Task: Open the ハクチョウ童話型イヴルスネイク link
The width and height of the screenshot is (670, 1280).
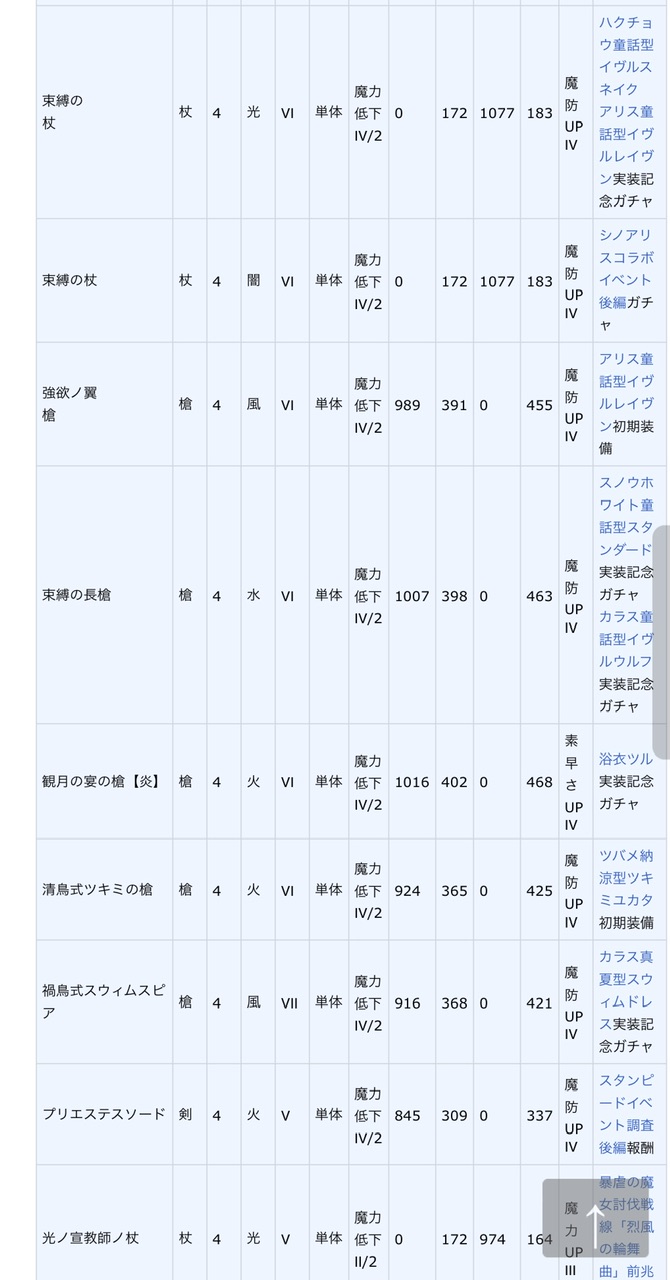Action: (626, 56)
